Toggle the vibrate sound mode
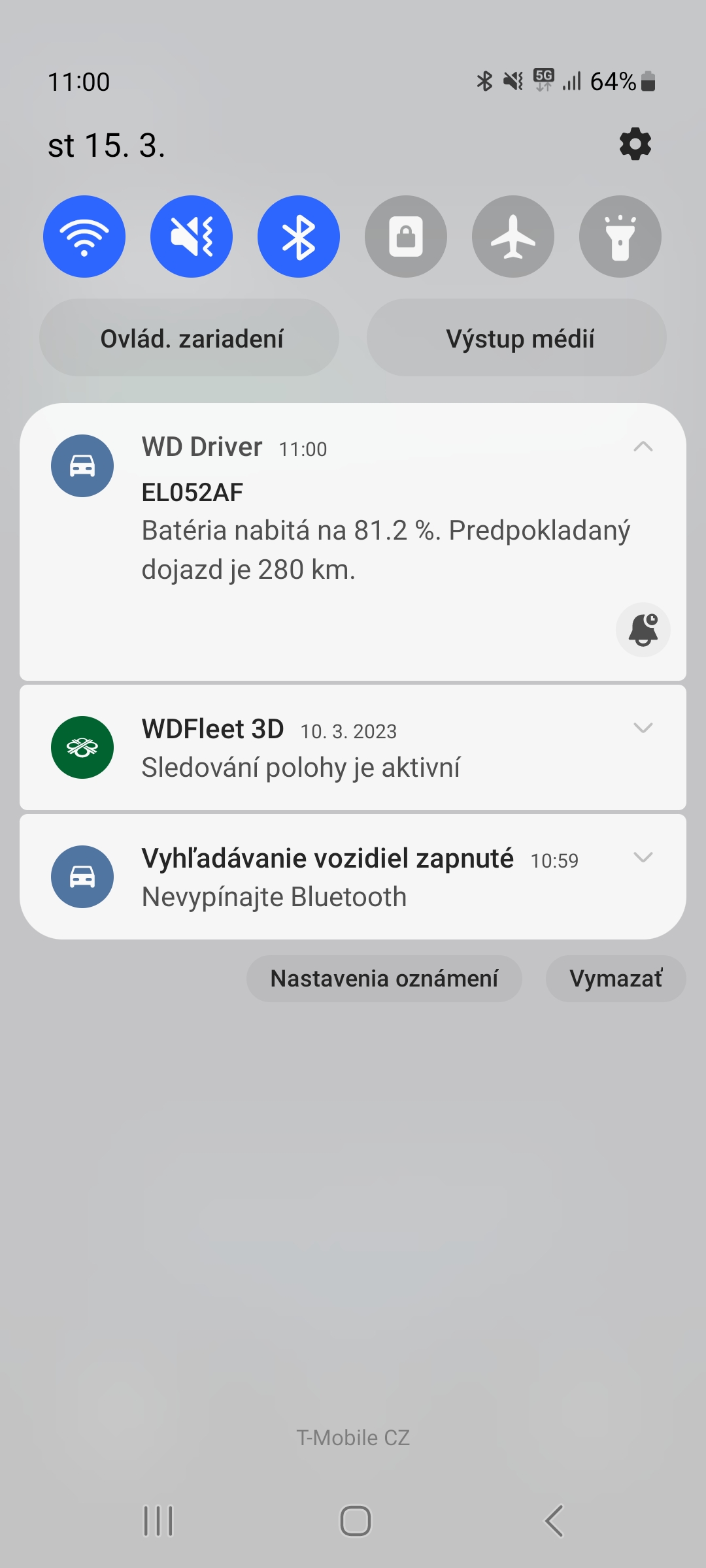Image resolution: width=706 pixels, height=1568 pixels. point(192,237)
